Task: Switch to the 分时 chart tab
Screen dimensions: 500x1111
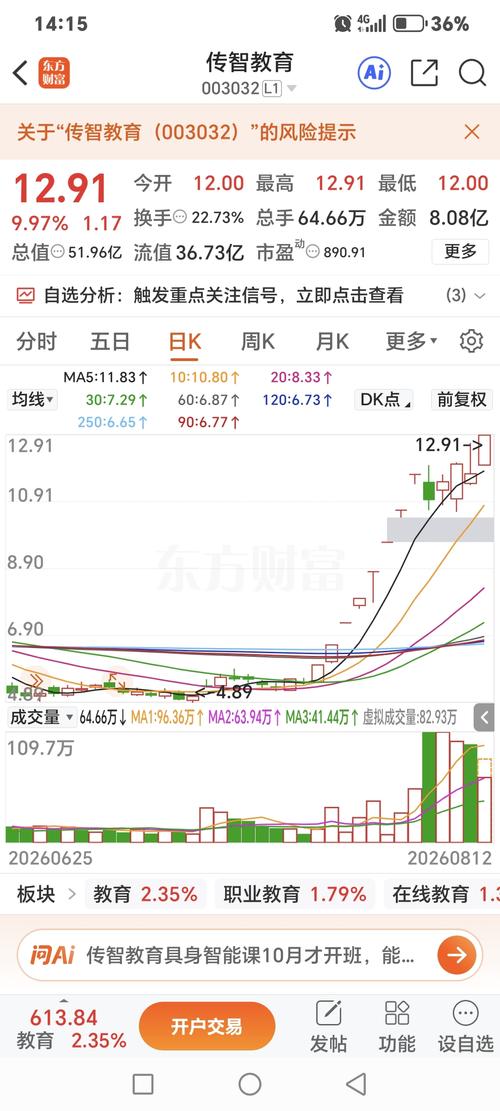Action: [x=36, y=342]
